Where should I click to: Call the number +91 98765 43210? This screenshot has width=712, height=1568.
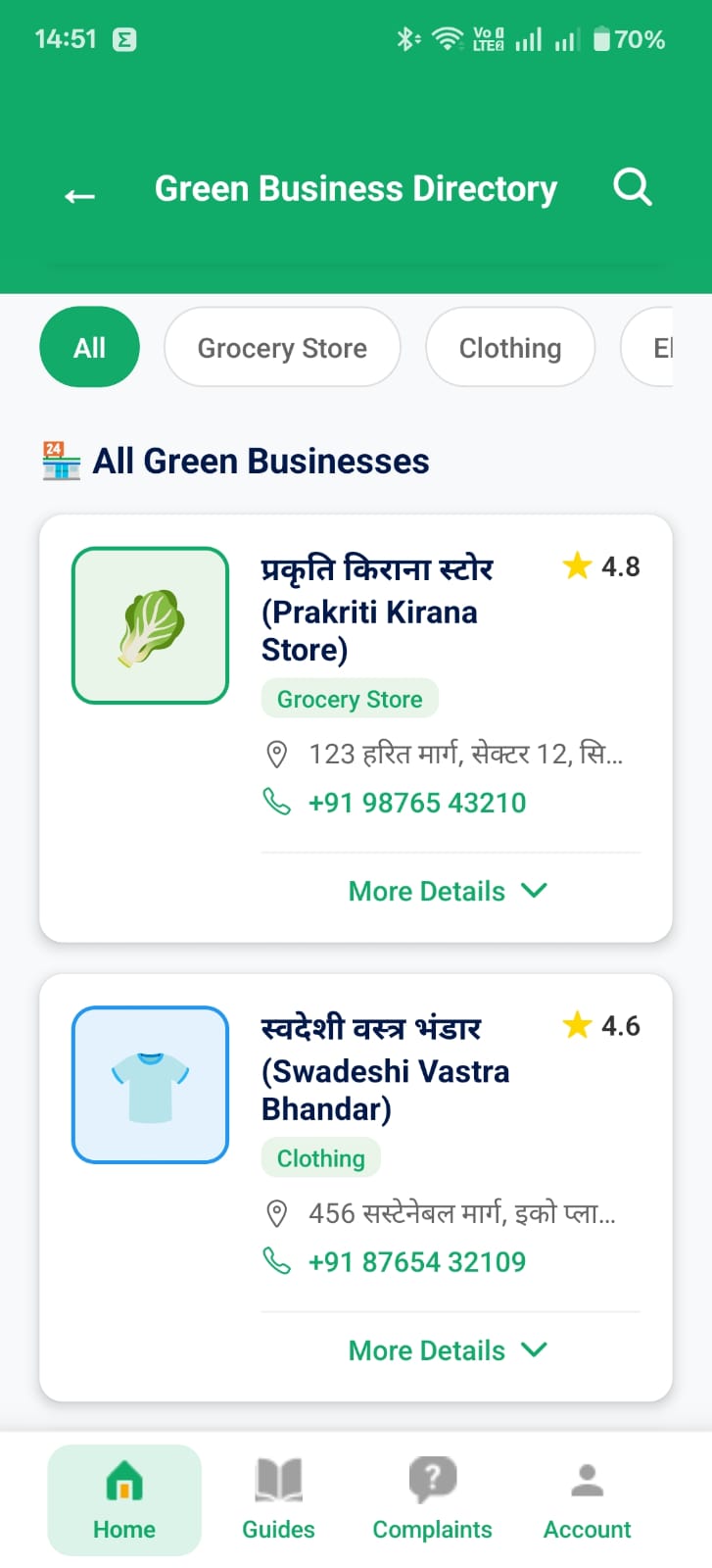pyautogui.click(x=418, y=802)
